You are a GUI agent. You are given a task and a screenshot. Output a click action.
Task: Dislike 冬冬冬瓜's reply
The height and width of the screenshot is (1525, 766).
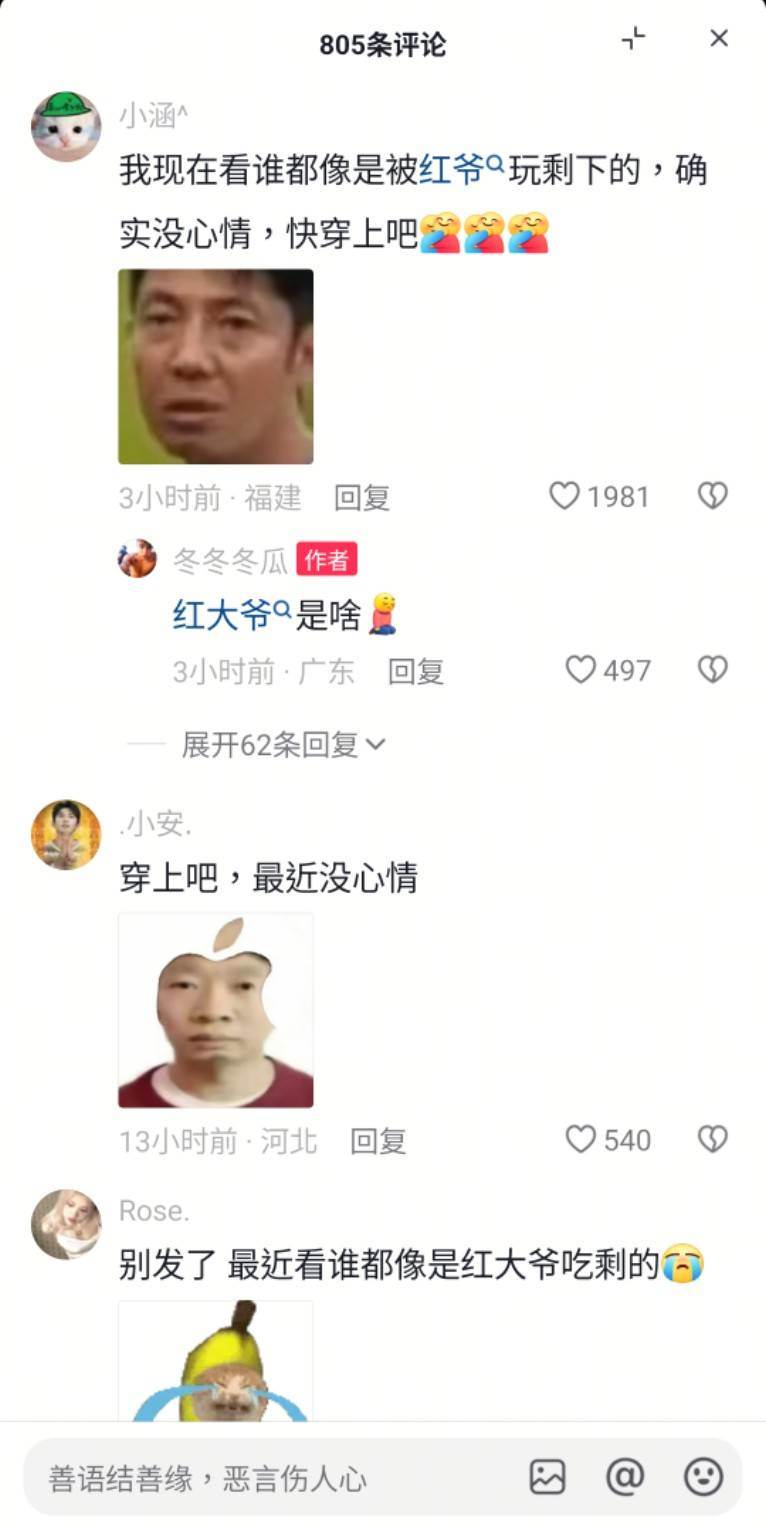(x=712, y=669)
